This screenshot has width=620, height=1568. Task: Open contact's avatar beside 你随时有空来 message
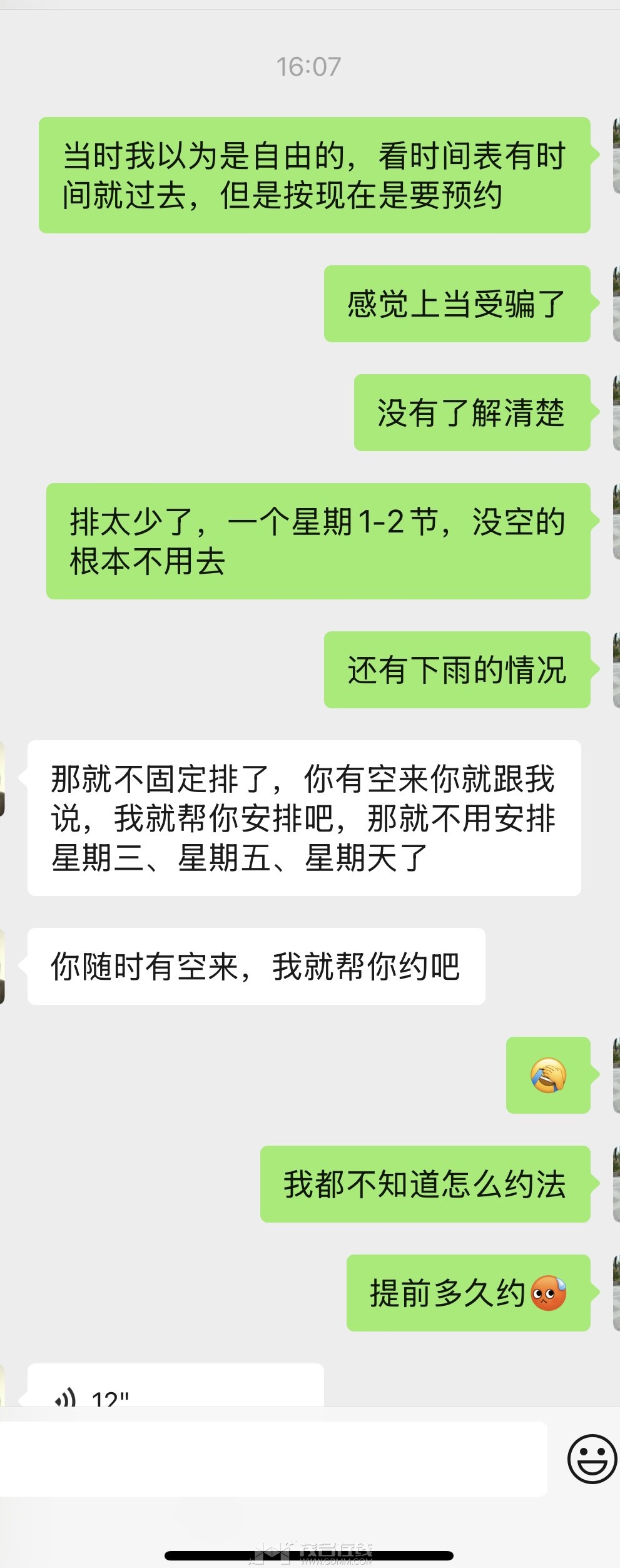(x=3, y=966)
